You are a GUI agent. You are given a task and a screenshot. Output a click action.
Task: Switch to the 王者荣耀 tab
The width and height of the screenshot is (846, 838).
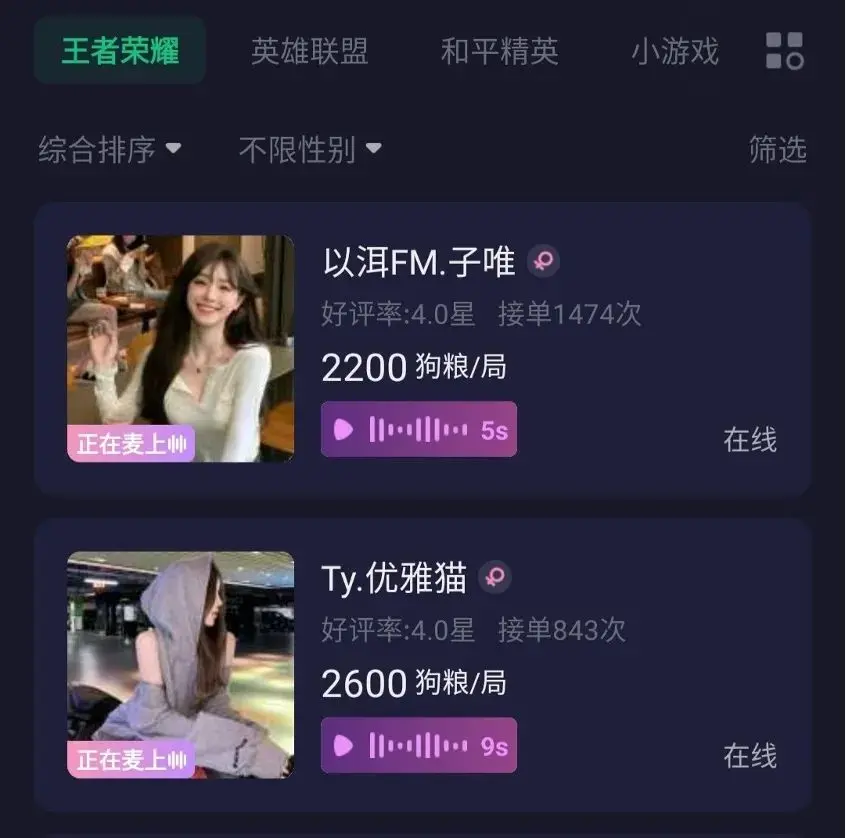pos(120,51)
